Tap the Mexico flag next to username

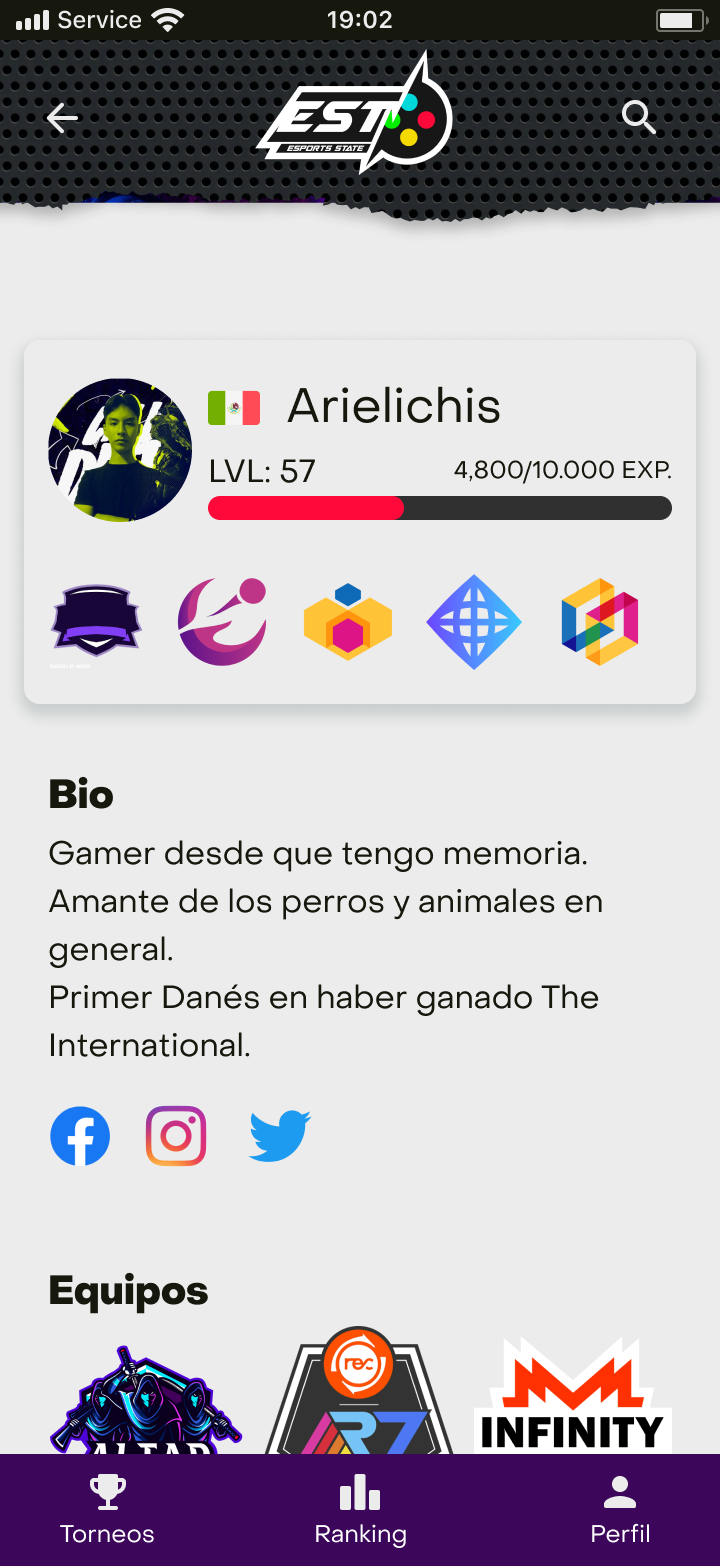(x=233, y=406)
